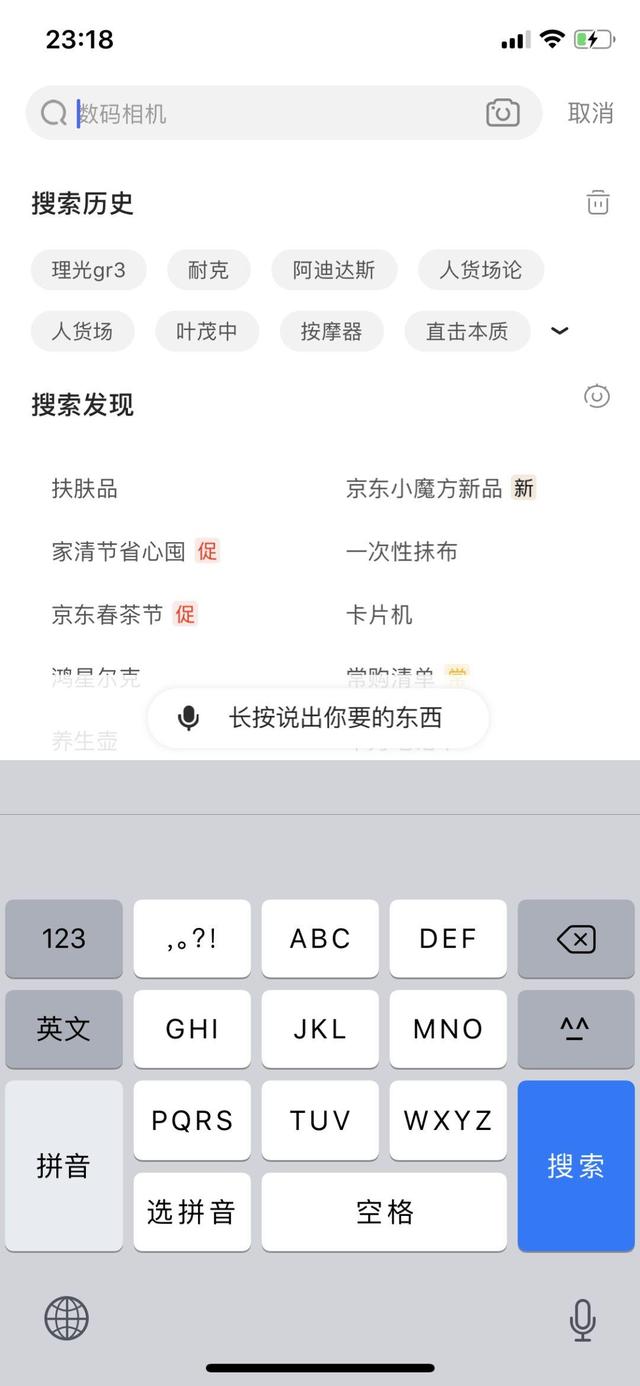The height and width of the screenshot is (1386, 640).
Task: Open camera image search icon
Action: (503, 113)
